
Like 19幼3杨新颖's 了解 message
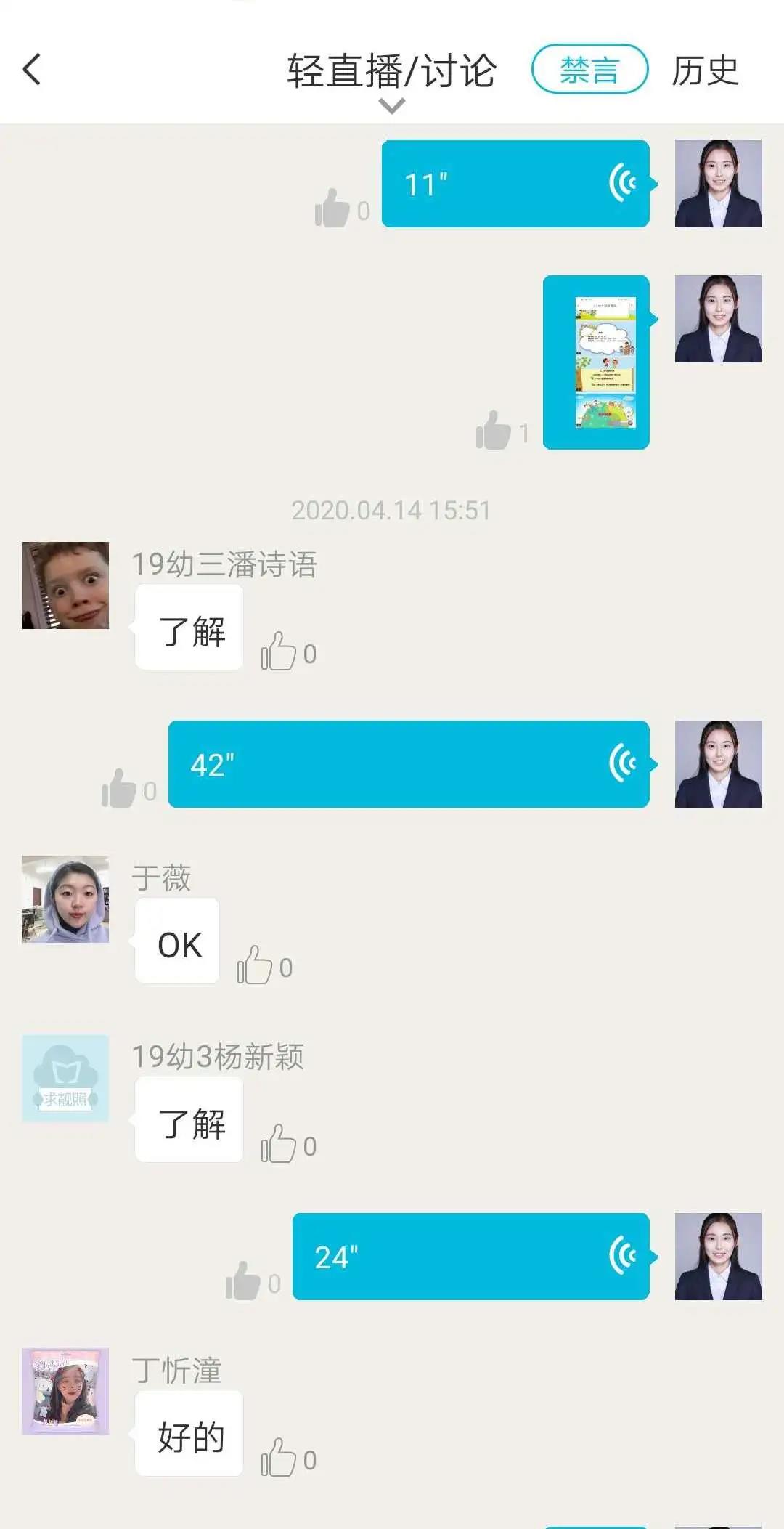coord(279,1144)
